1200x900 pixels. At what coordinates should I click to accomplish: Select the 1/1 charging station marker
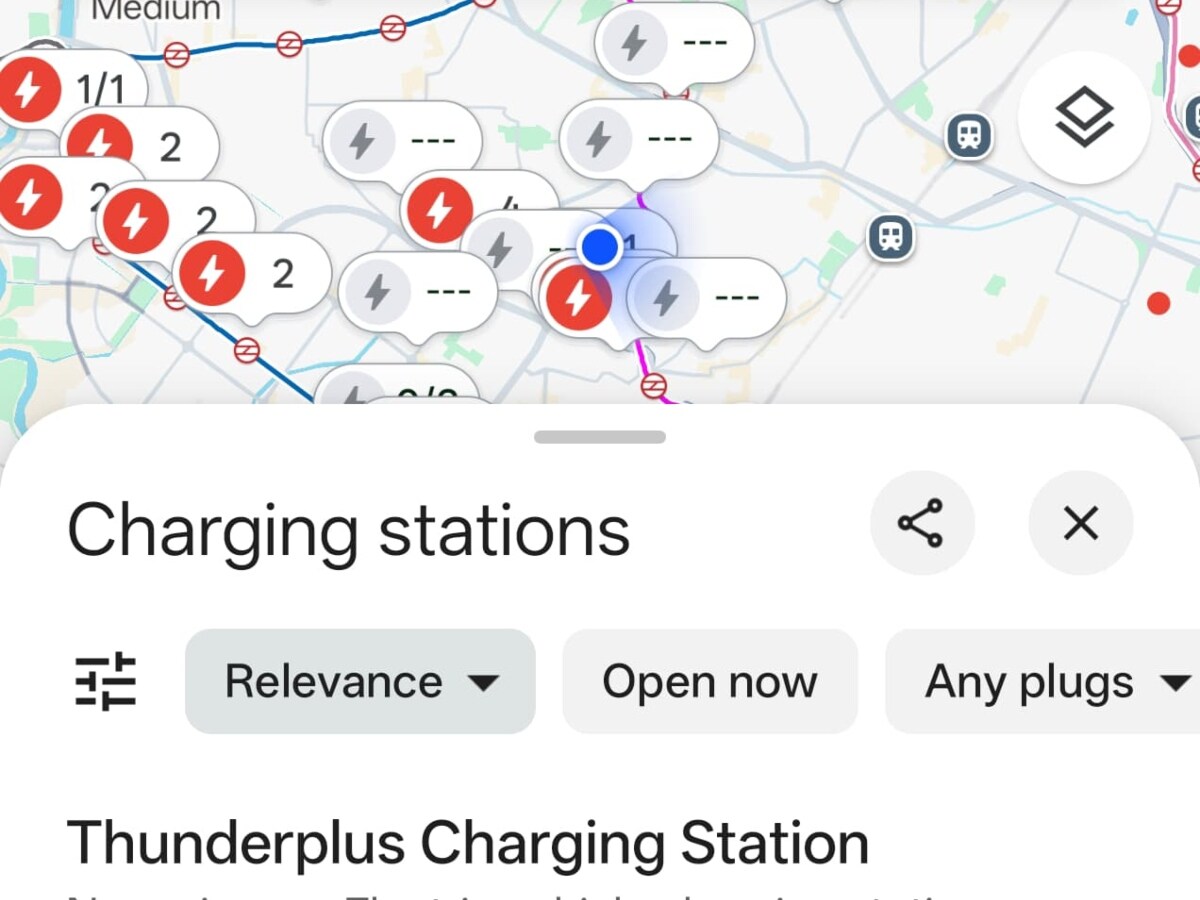tap(70, 91)
